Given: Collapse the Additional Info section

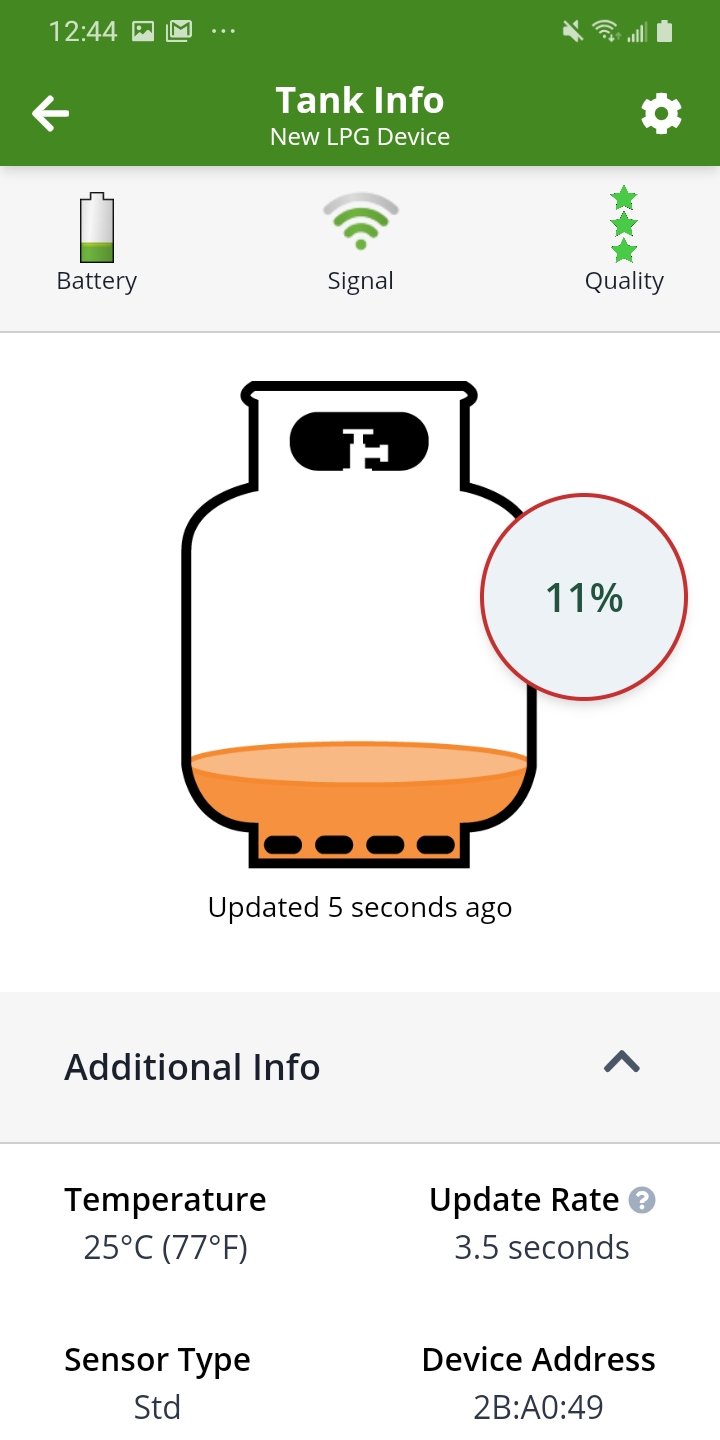Looking at the screenshot, I should (621, 1062).
